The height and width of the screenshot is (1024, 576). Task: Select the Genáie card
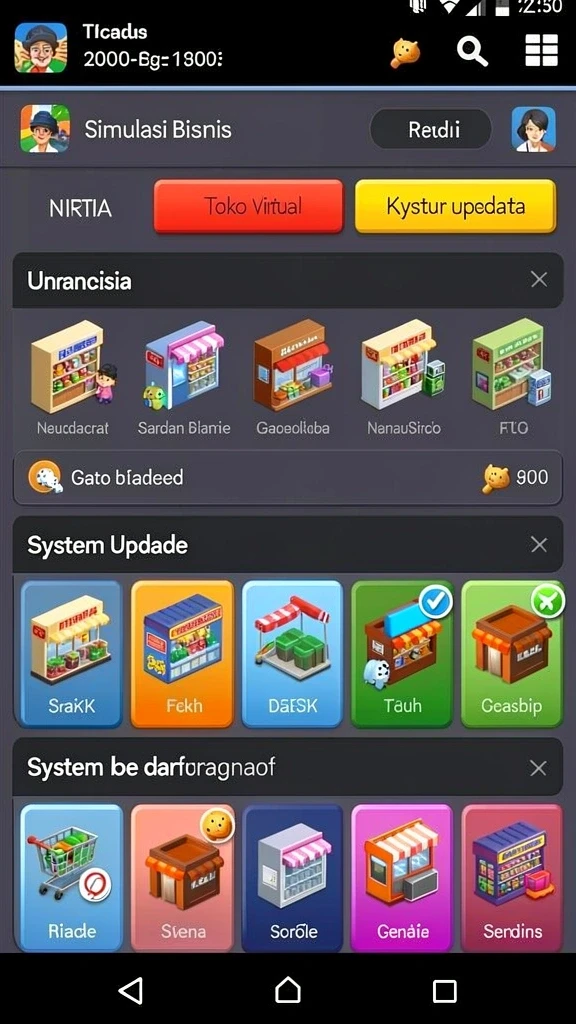point(402,877)
